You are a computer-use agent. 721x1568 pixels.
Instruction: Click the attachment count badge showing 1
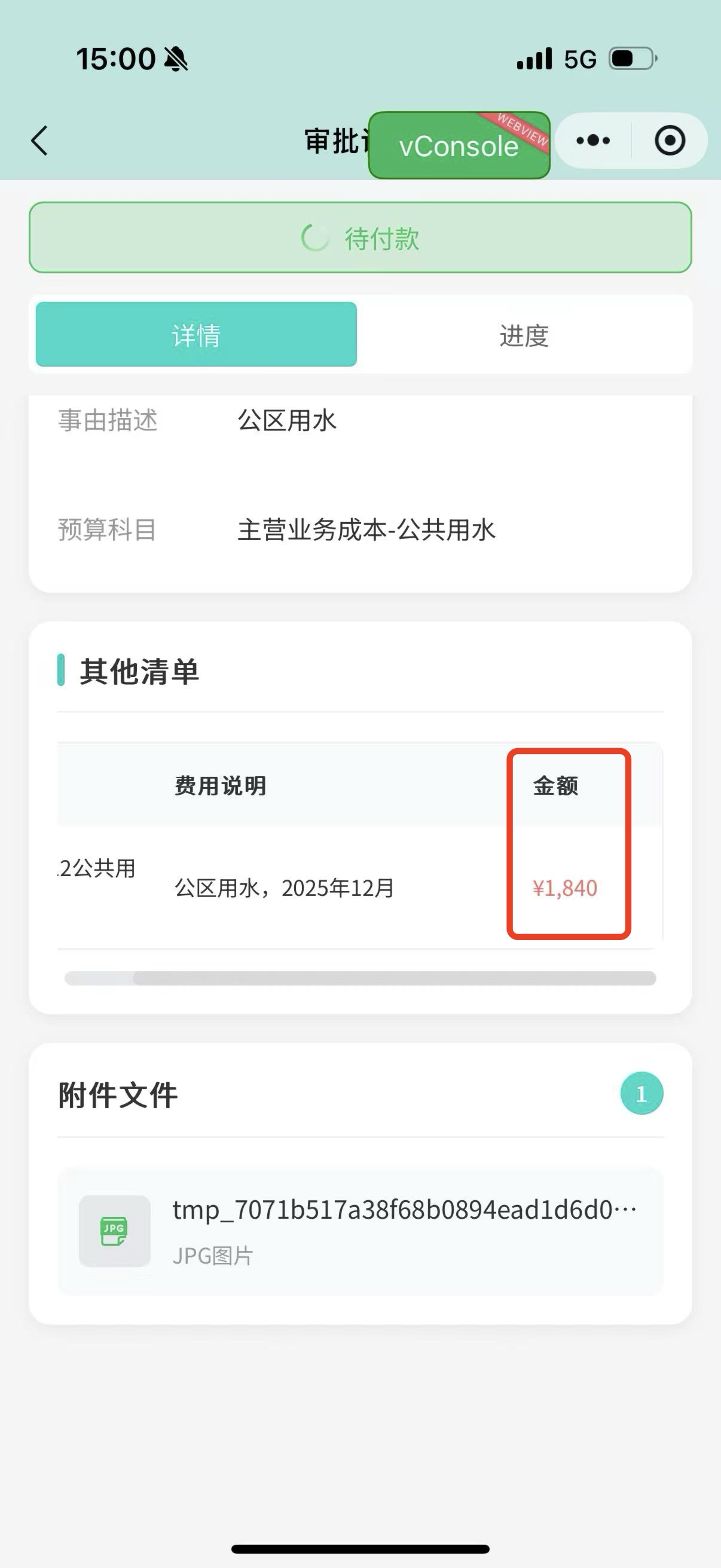641,1093
